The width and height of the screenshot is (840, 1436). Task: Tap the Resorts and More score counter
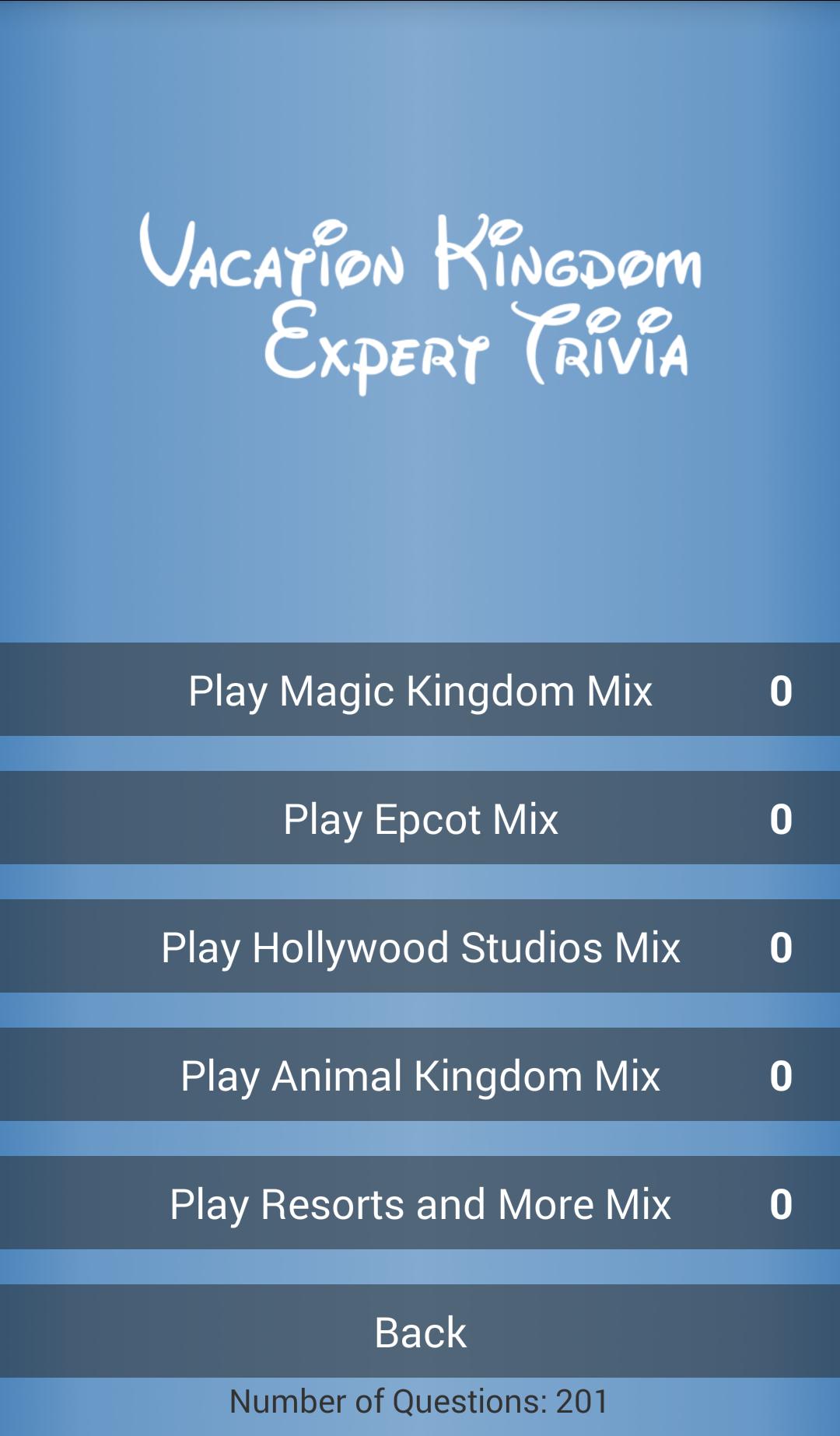click(780, 1204)
